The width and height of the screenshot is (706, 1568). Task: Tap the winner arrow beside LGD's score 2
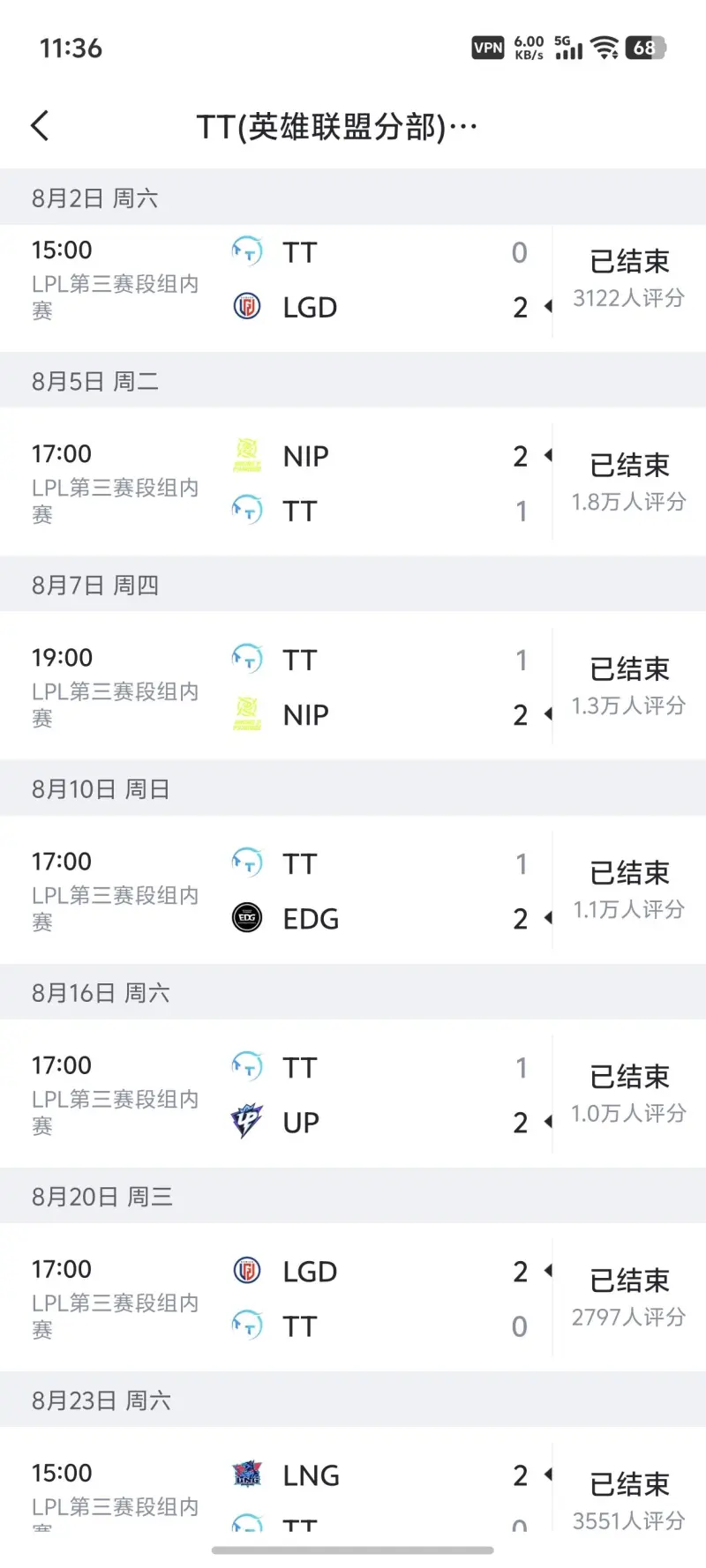pyautogui.click(x=549, y=308)
